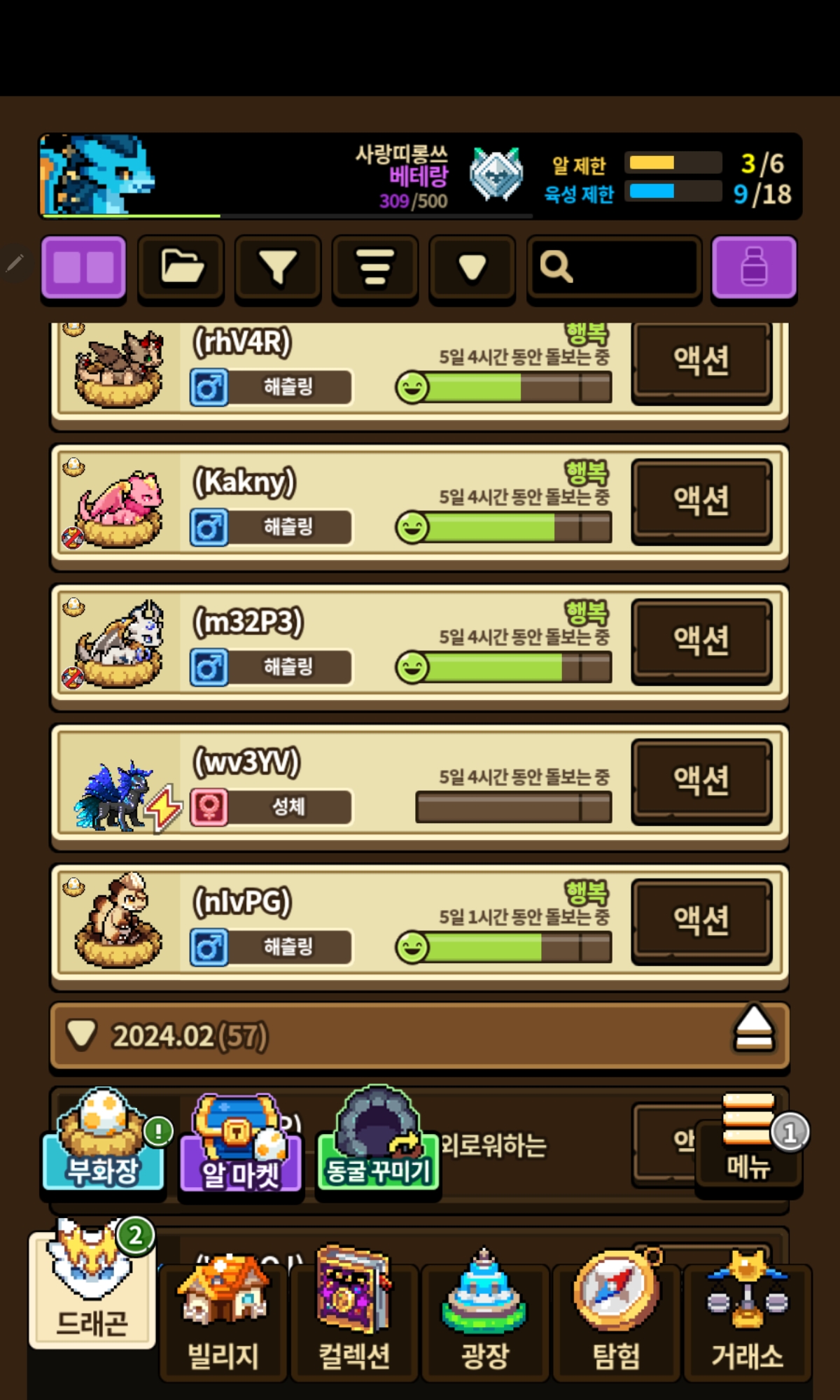This screenshot has width=840, height=1400.
Task: Open the sort order options
Action: coord(375,268)
